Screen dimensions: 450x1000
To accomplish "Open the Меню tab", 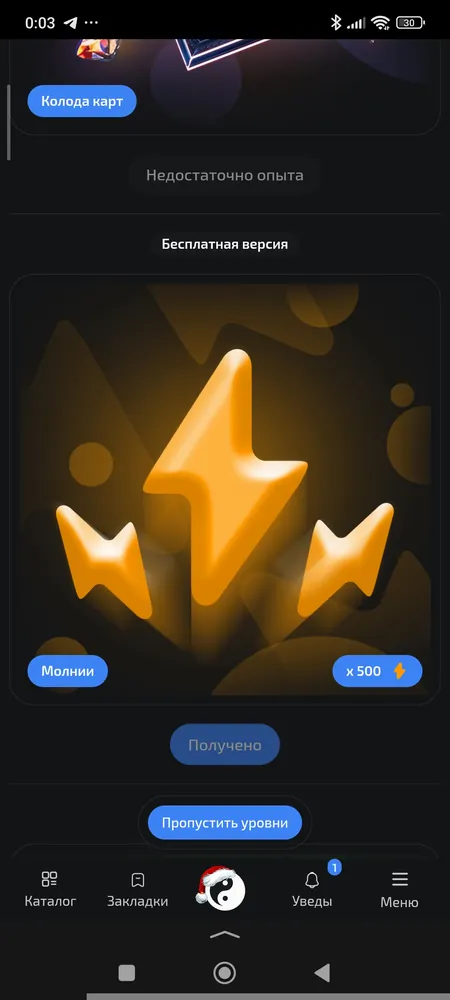I will click(399, 889).
